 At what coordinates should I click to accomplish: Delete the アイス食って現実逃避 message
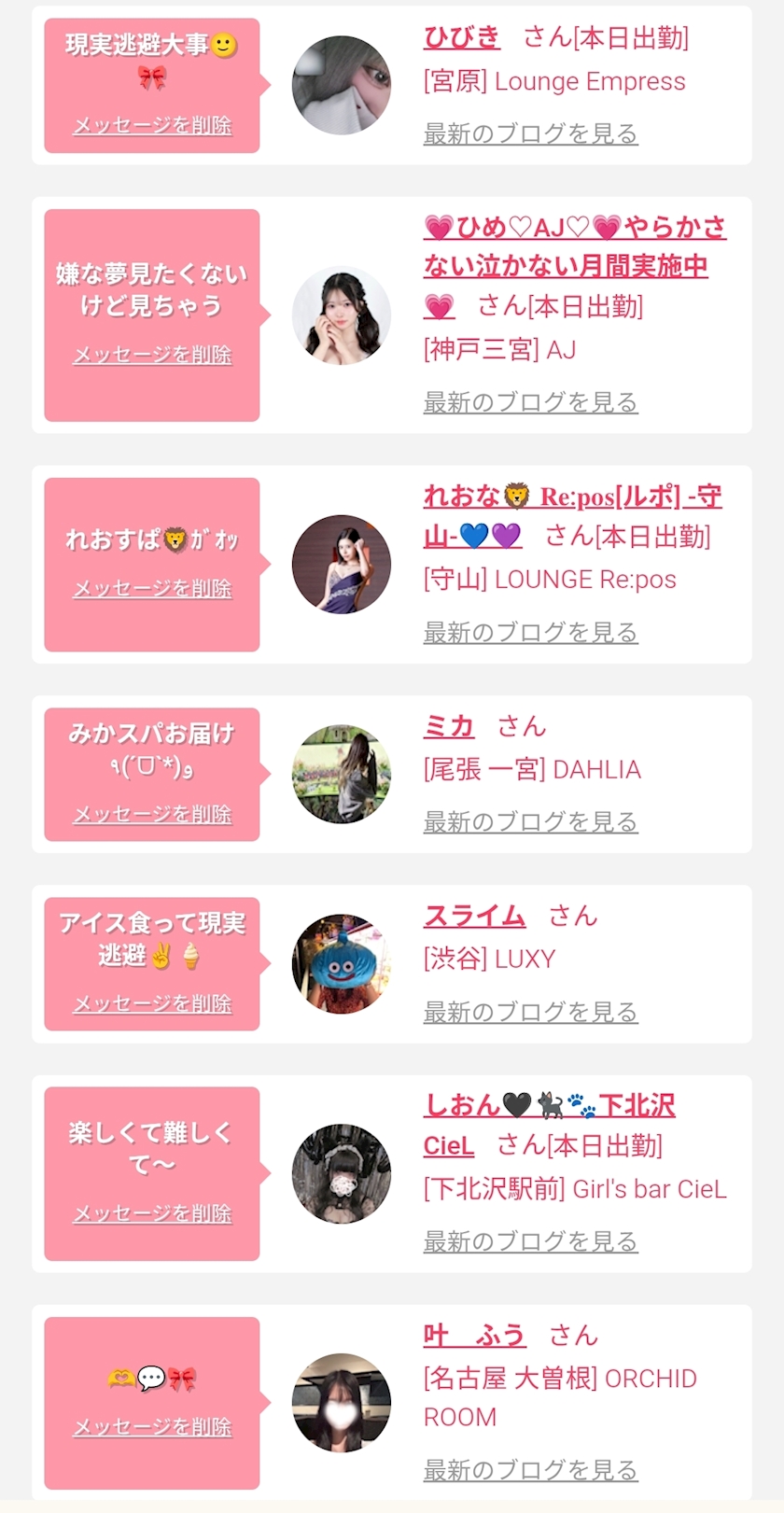pyautogui.click(x=152, y=1003)
